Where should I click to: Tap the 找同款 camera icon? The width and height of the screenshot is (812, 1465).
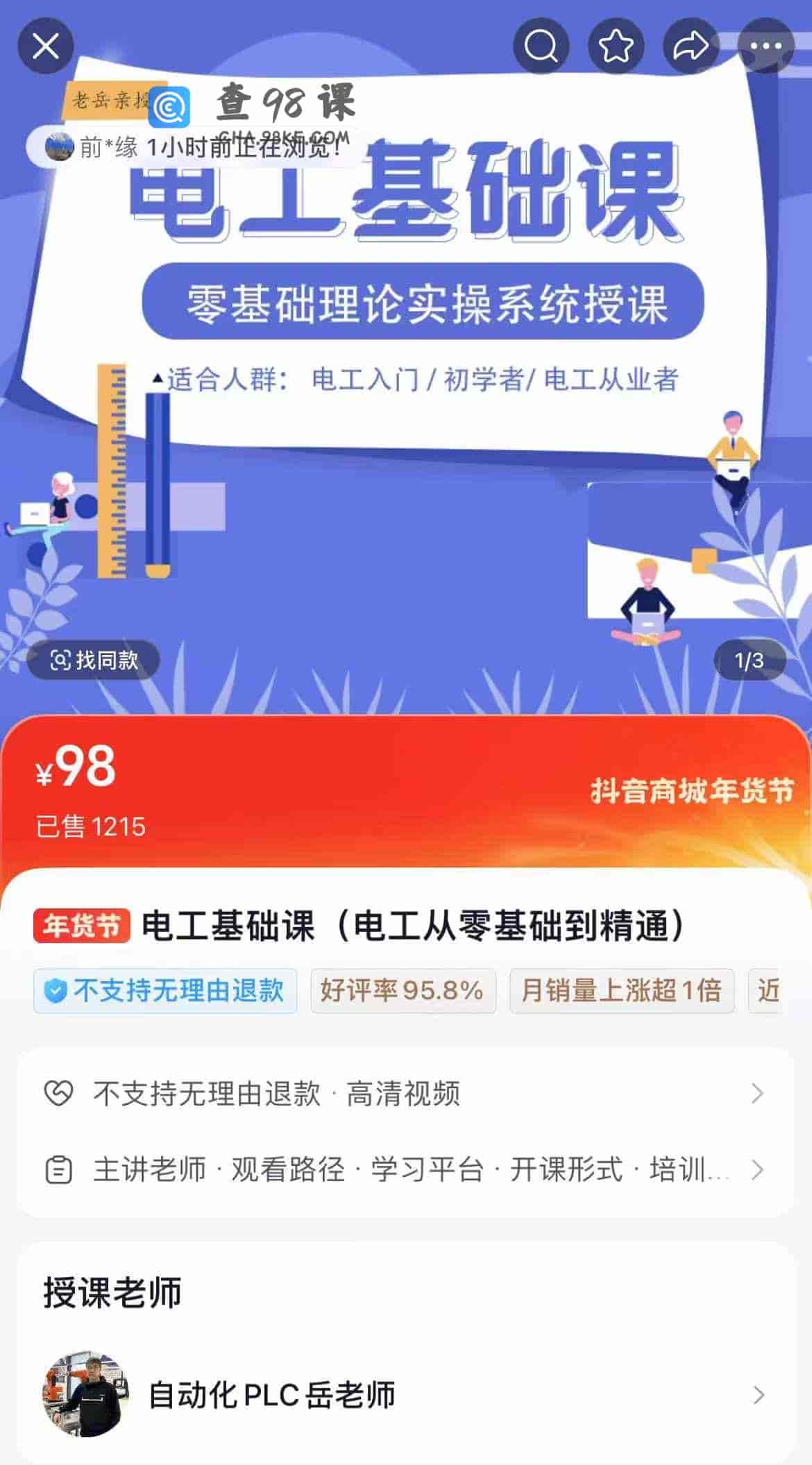coord(61,661)
